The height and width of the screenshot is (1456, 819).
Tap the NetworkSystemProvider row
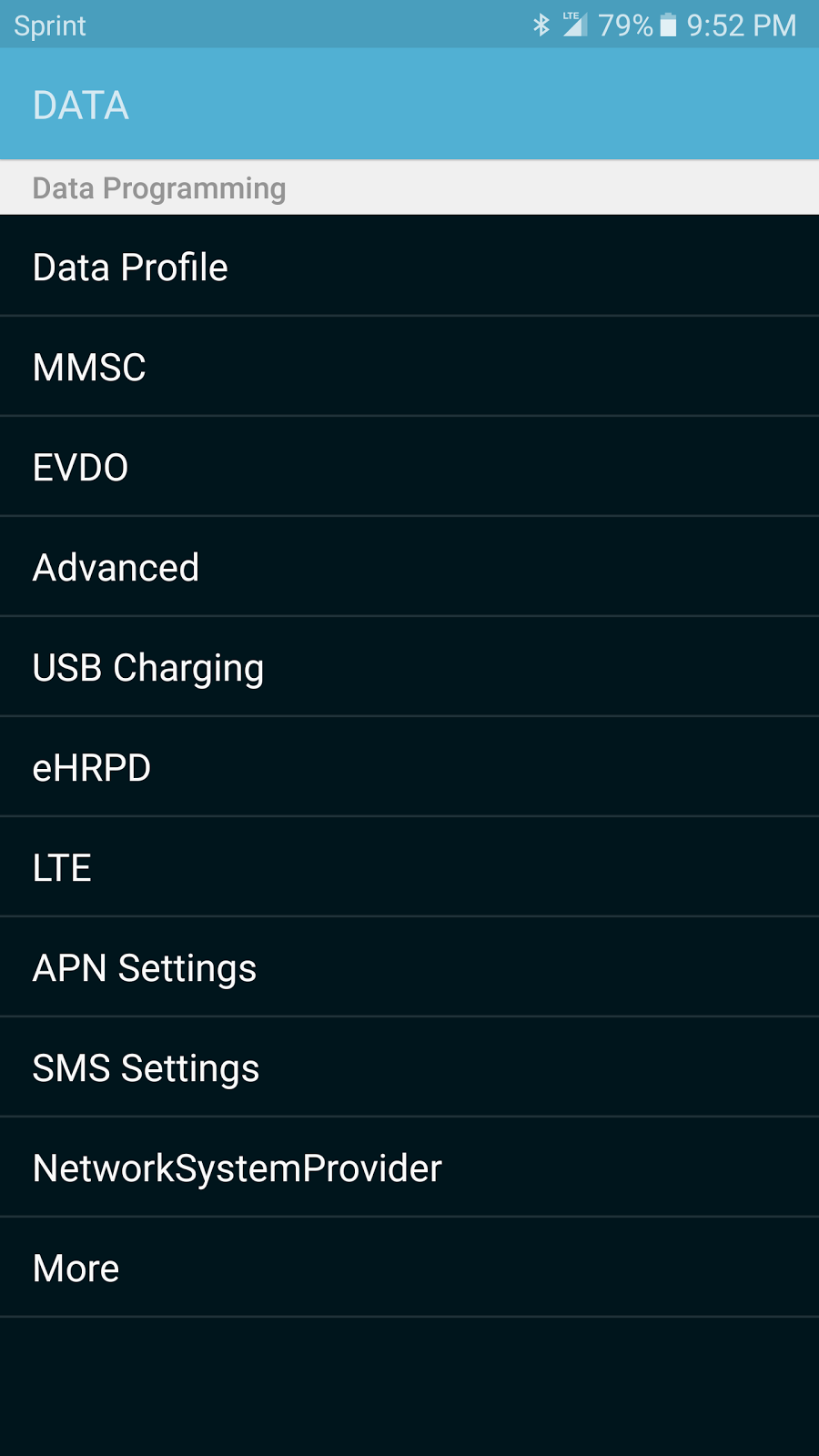pyautogui.click(x=409, y=1168)
